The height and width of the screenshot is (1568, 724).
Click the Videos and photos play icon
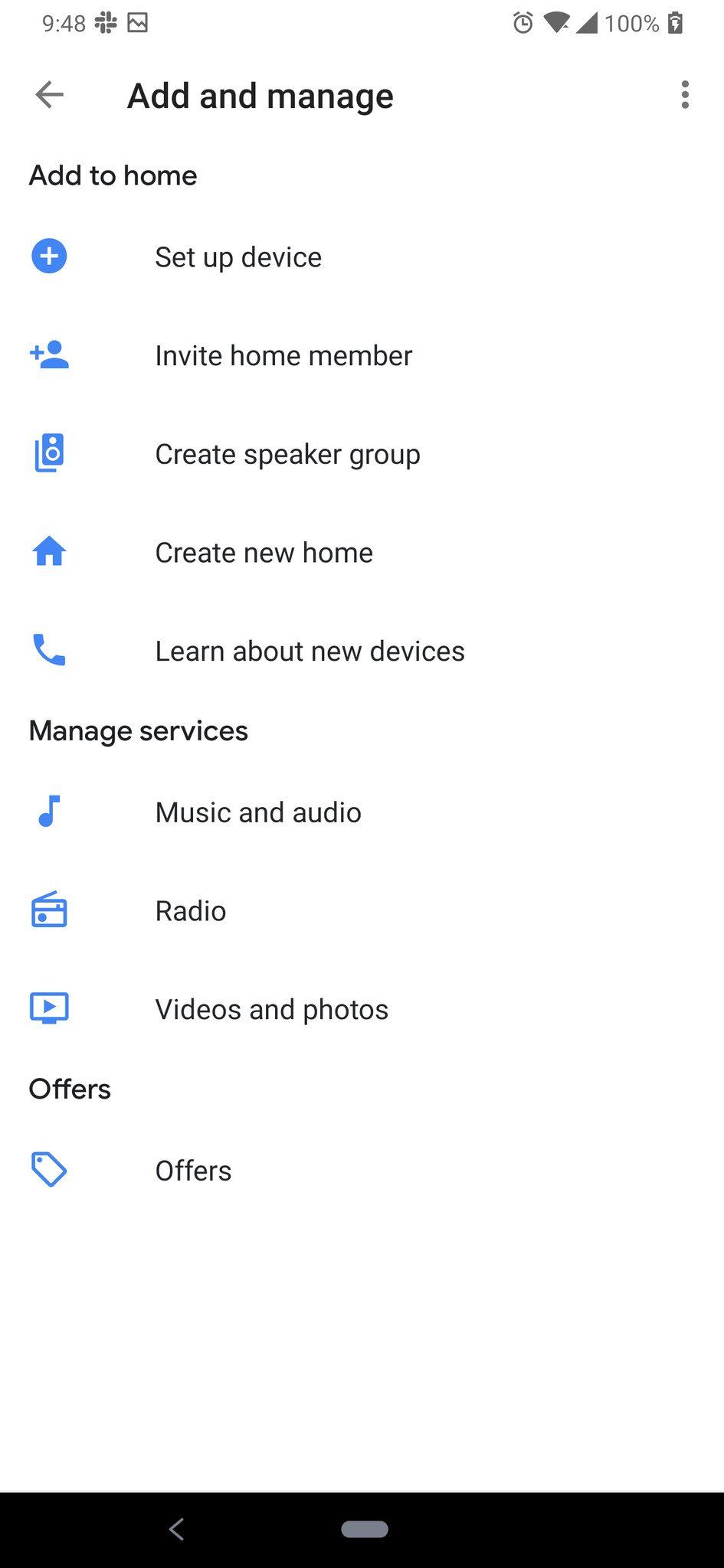48,1008
